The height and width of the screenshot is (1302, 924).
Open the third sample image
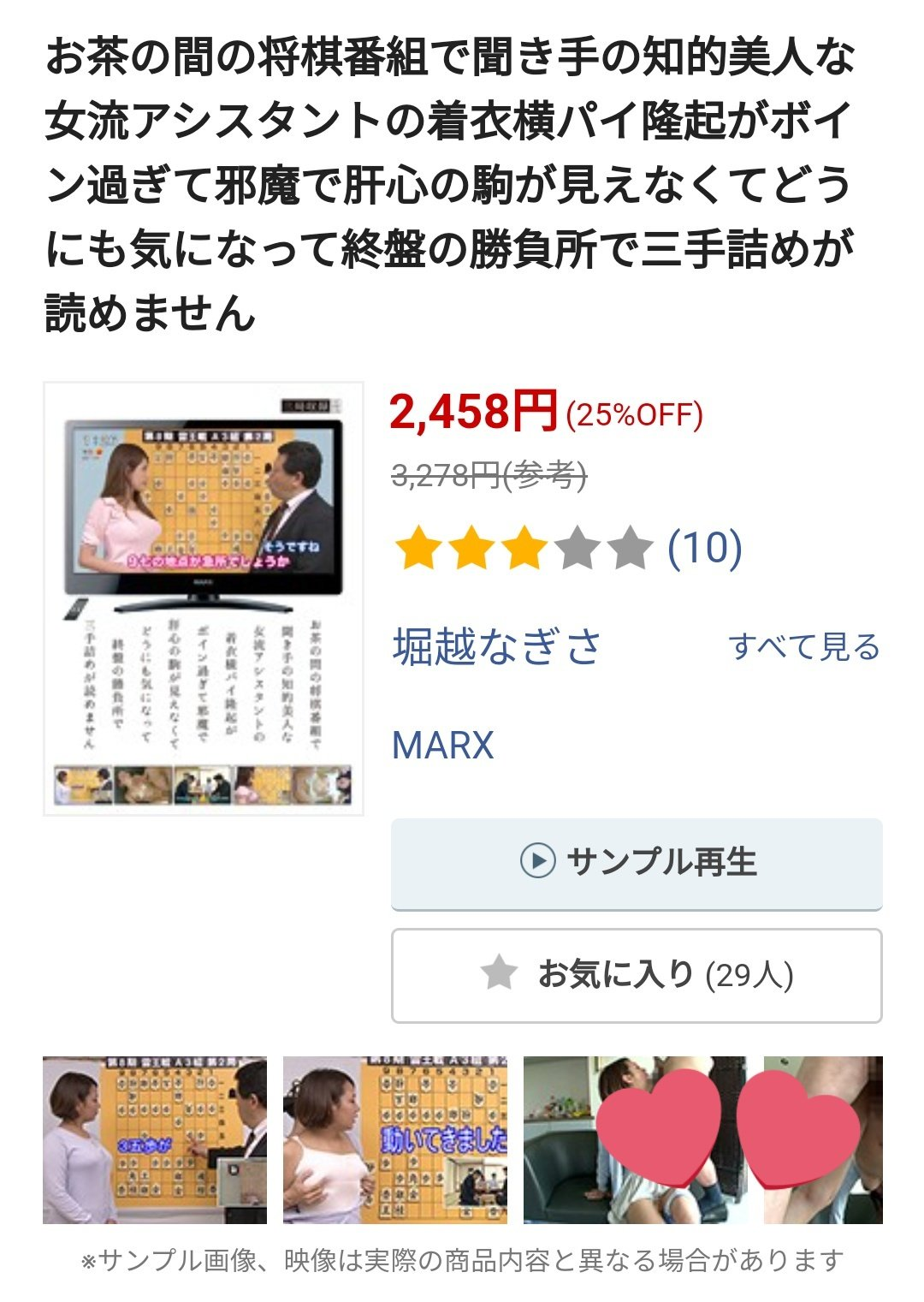tap(635, 1139)
